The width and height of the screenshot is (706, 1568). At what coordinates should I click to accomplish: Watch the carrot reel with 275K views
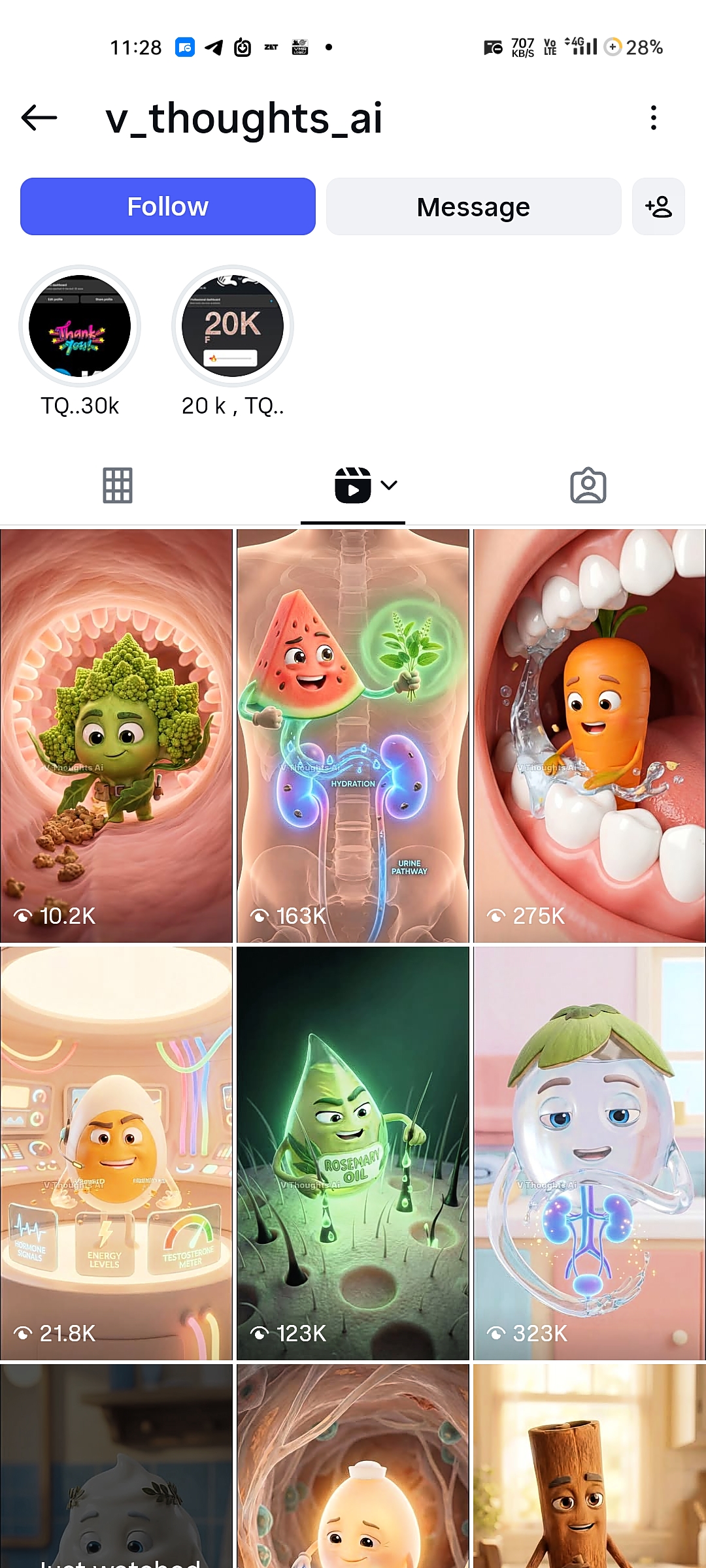click(590, 735)
